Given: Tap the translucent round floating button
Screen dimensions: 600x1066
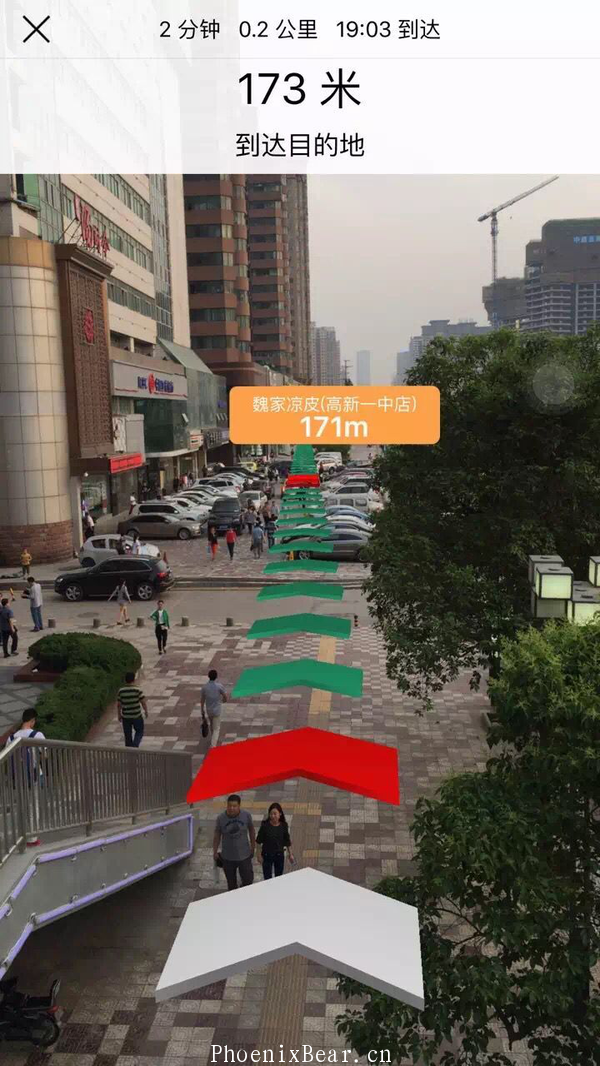Looking at the screenshot, I should (x=553, y=385).
